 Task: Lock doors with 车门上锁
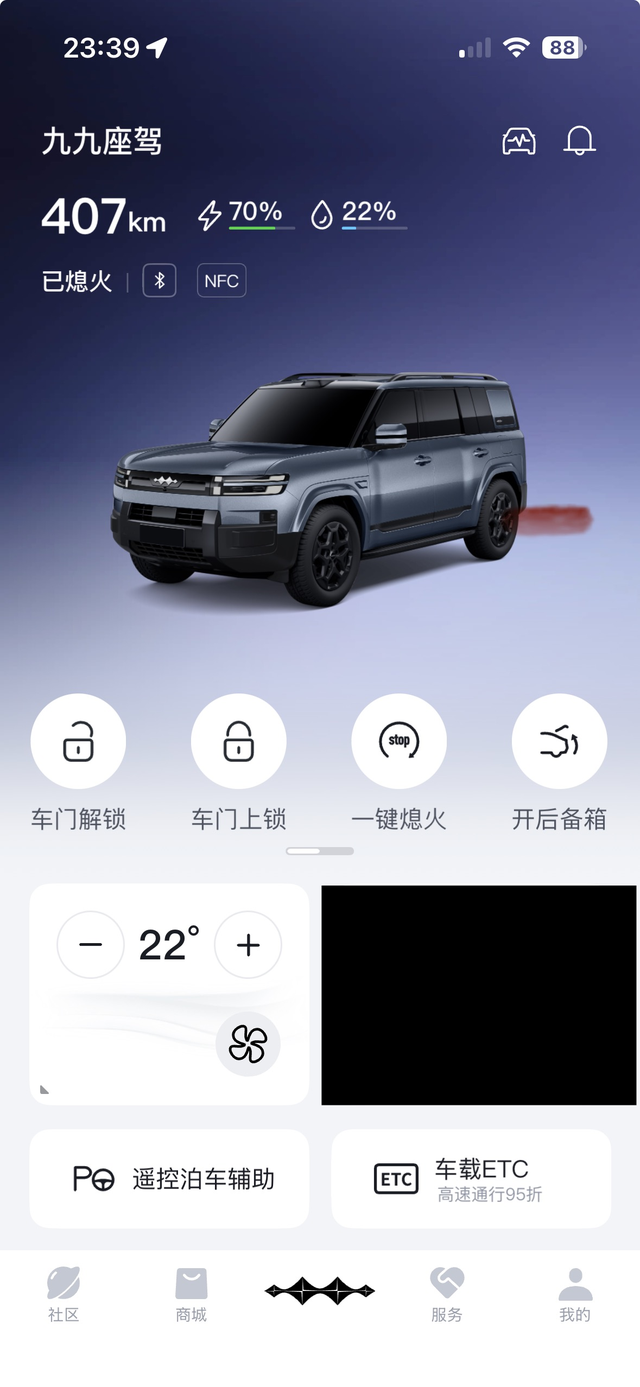pyautogui.click(x=238, y=742)
